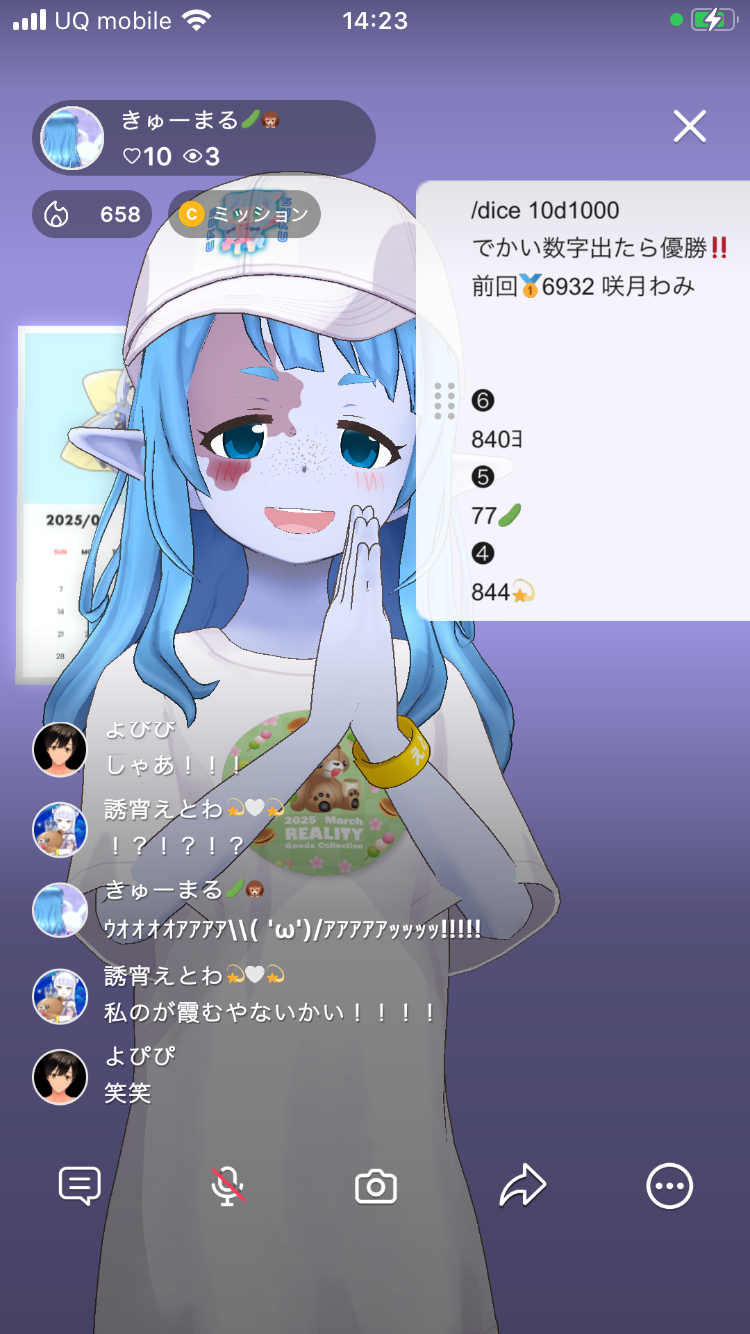750x1334 pixels.
Task: Open きゅーまる's avatar in the comment list
Action: (x=60, y=910)
